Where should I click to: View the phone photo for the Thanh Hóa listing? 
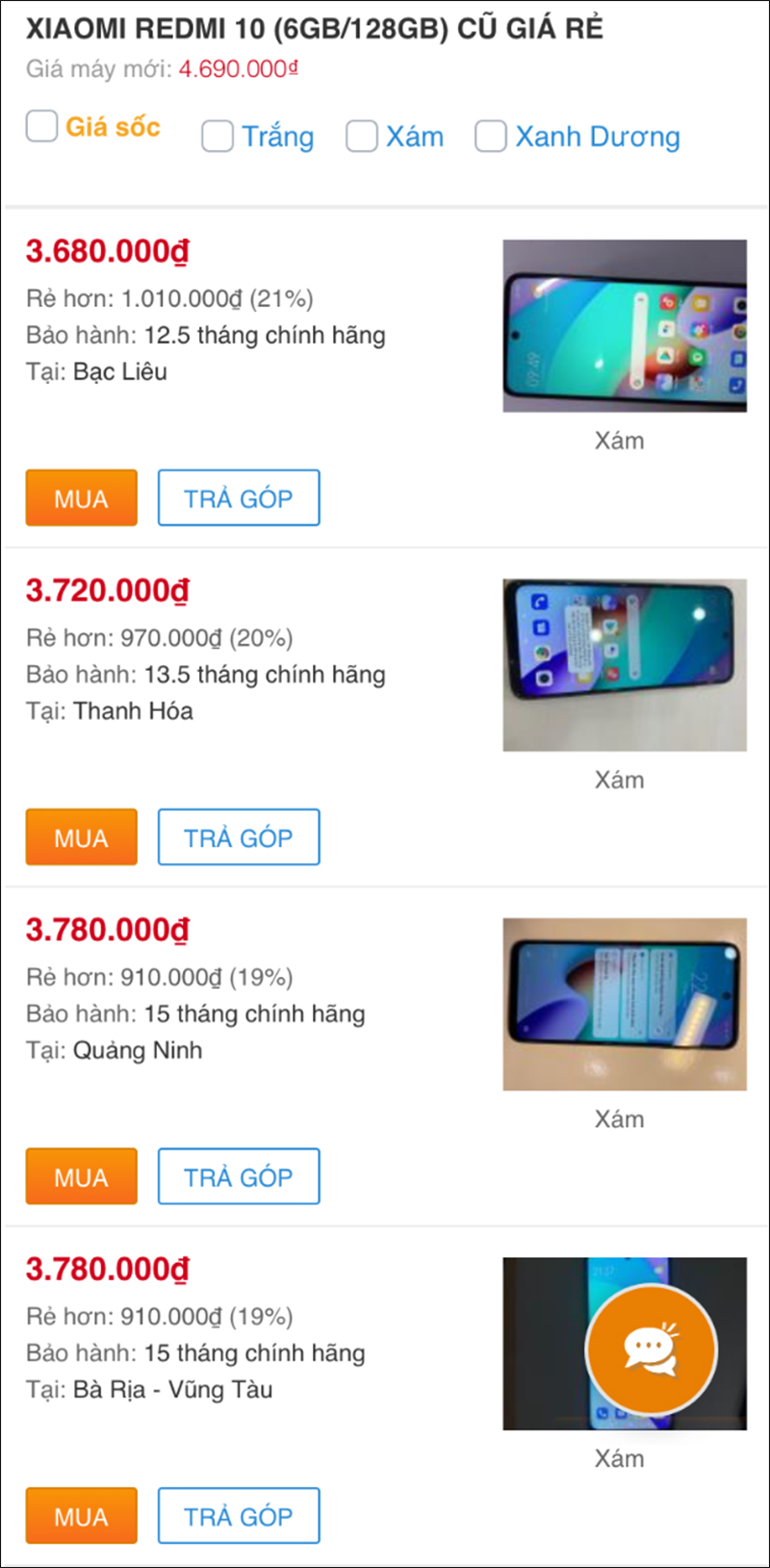(x=624, y=664)
